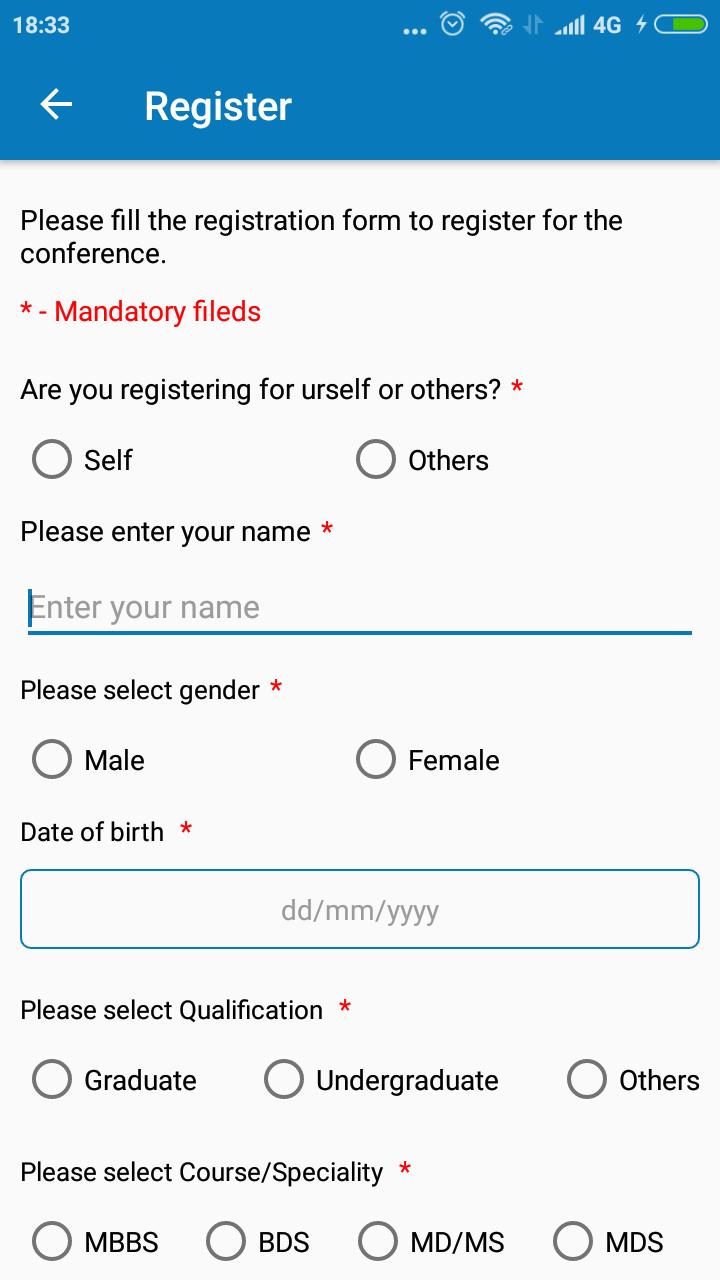Choose Undergraduate qualification
The height and width of the screenshot is (1280, 720).
tap(284, 1080)
